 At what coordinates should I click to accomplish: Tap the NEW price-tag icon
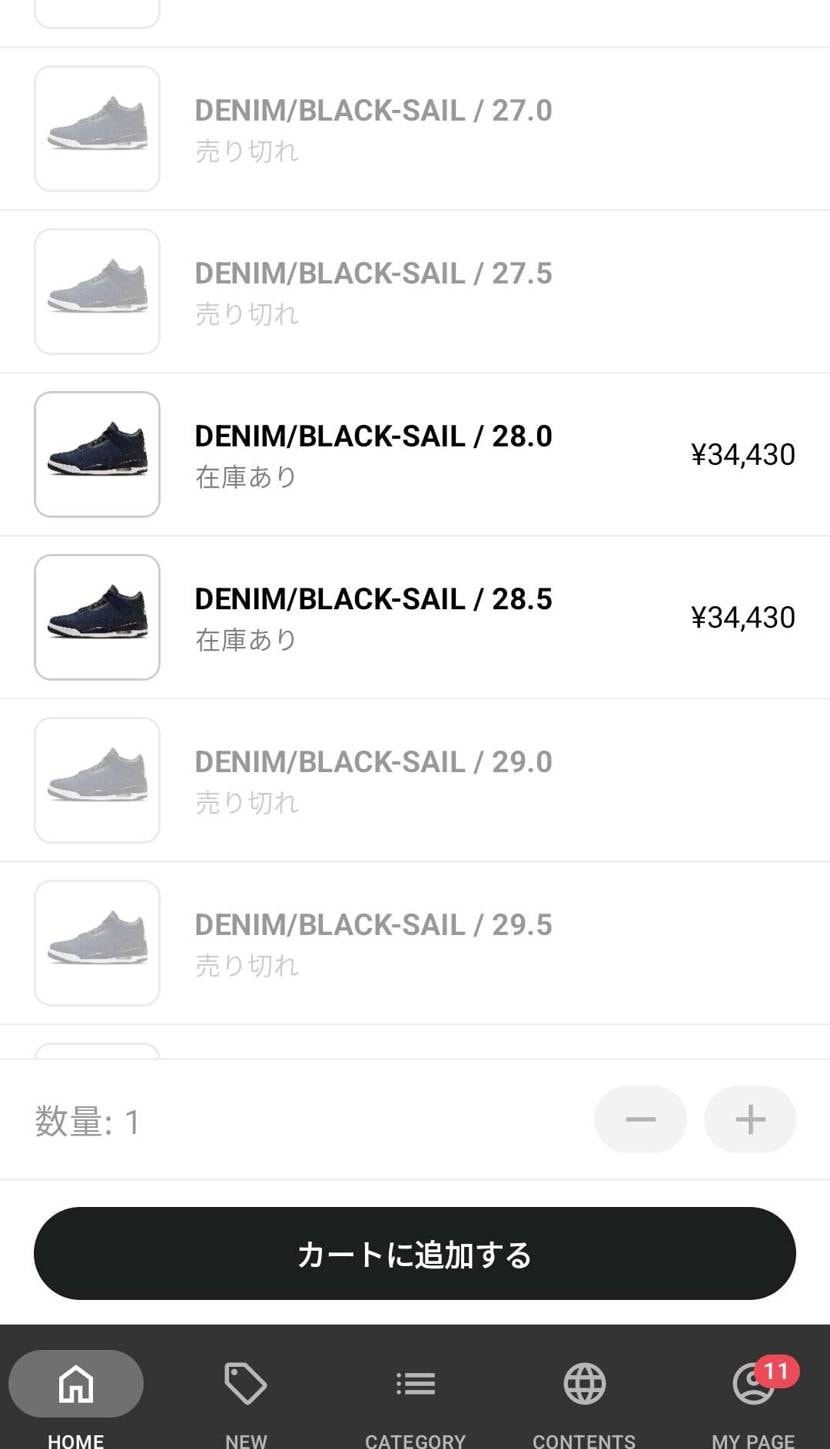point(245,1384)
